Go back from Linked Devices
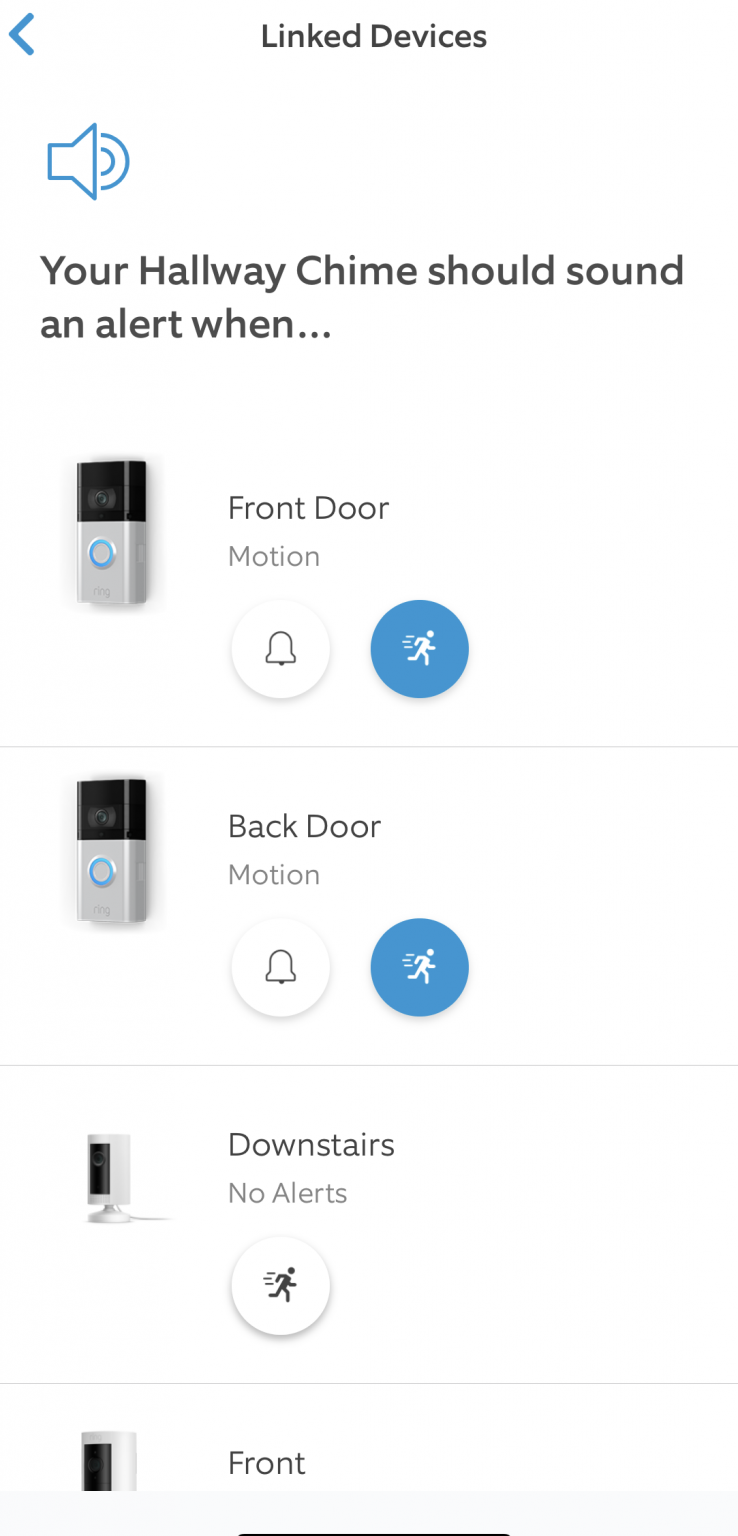This screenshot has height=1536, width=738. tap(22, 36)
